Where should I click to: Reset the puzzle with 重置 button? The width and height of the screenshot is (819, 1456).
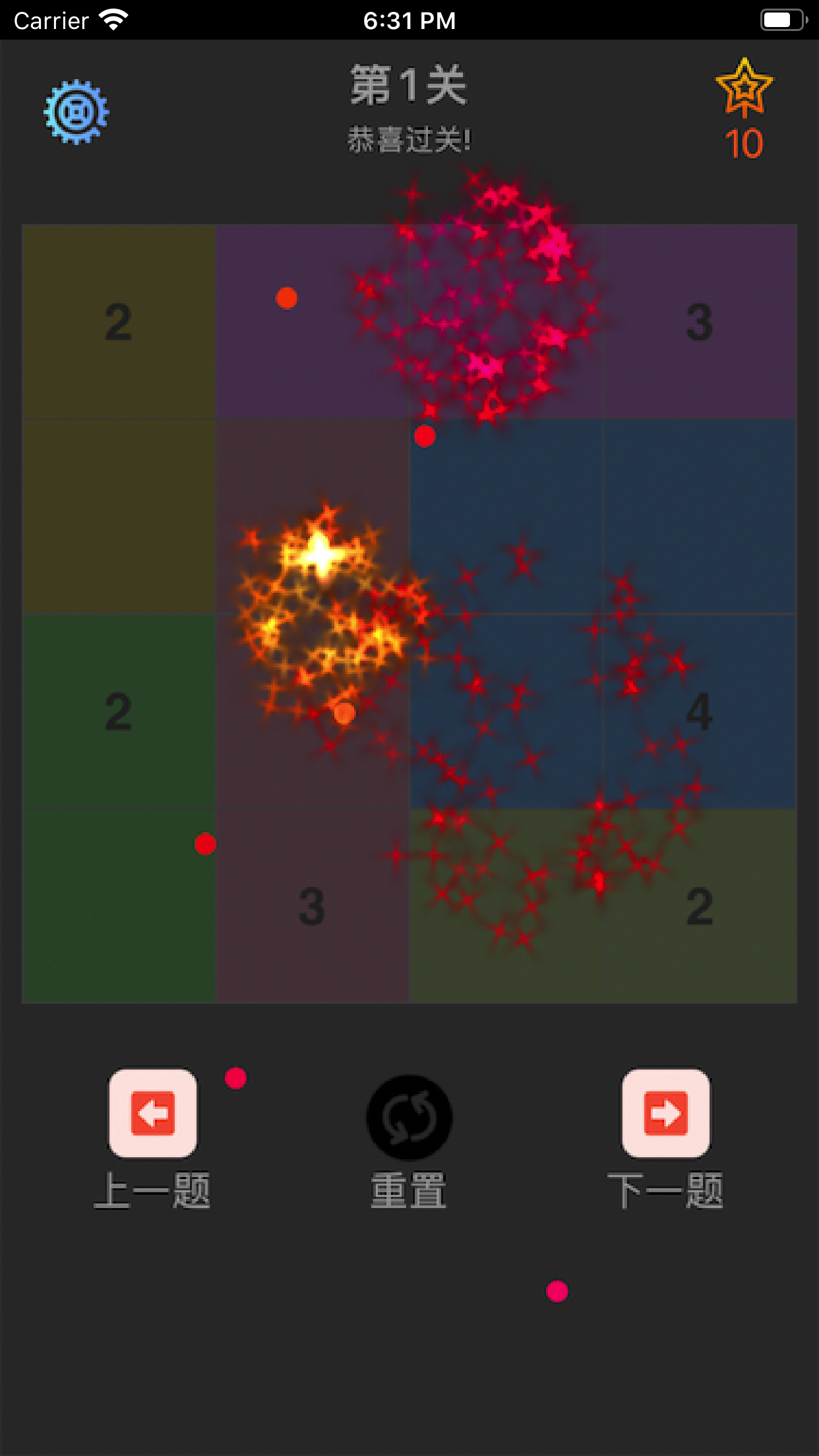(x=409, y=1118)
